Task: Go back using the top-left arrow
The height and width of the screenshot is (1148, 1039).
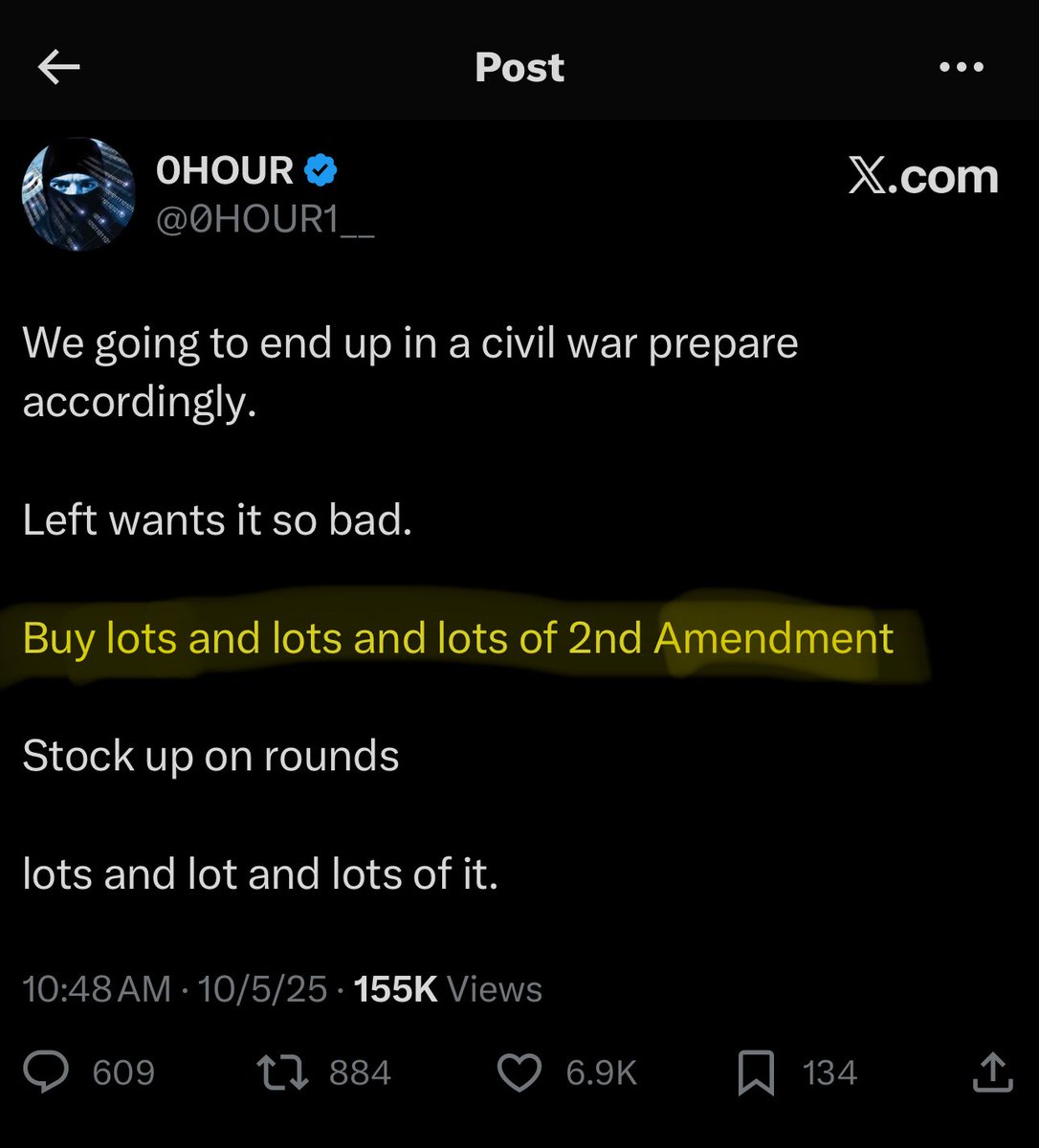Action: 57,67
